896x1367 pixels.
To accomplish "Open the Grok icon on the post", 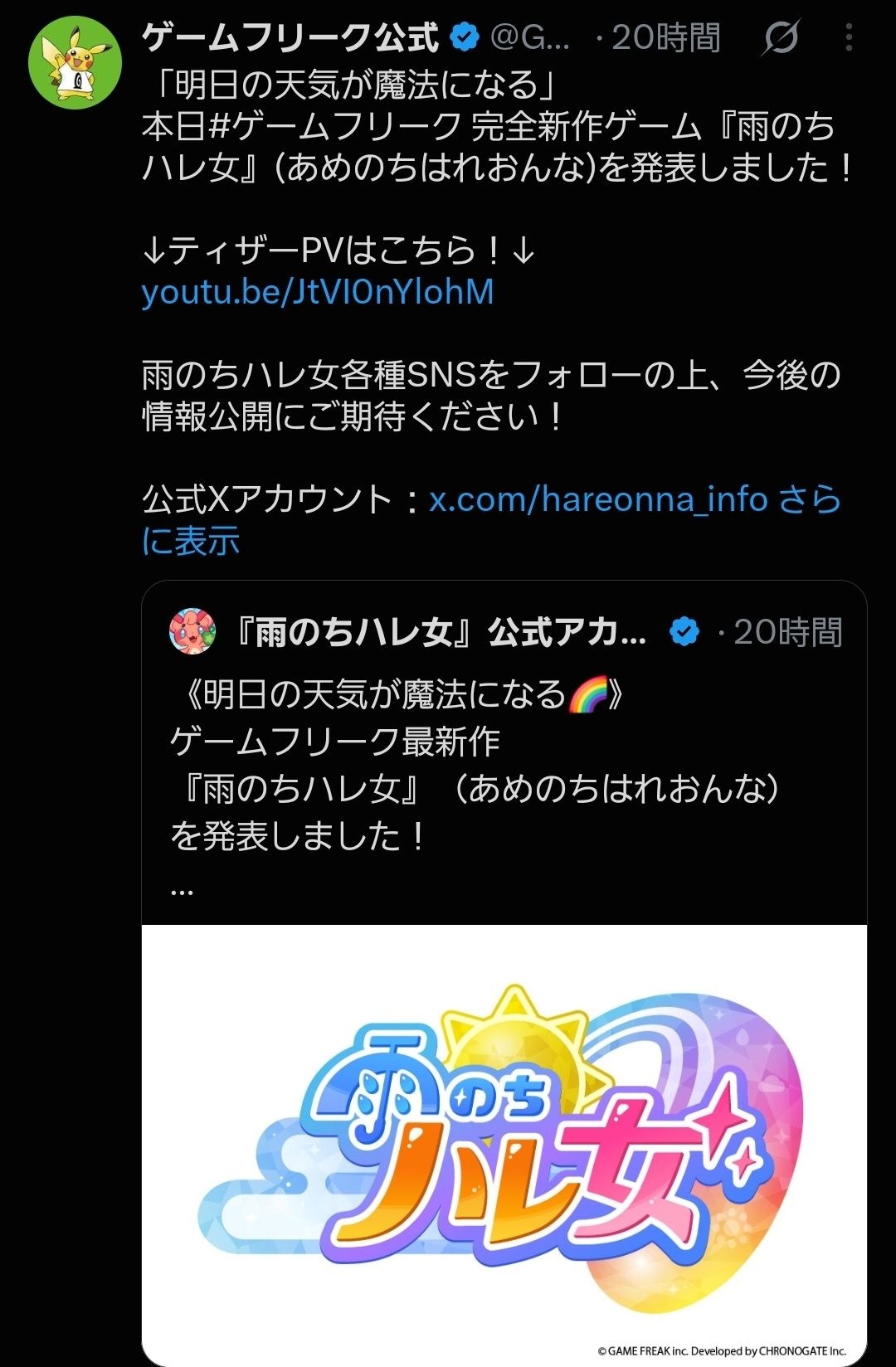I will pos(781,37).
